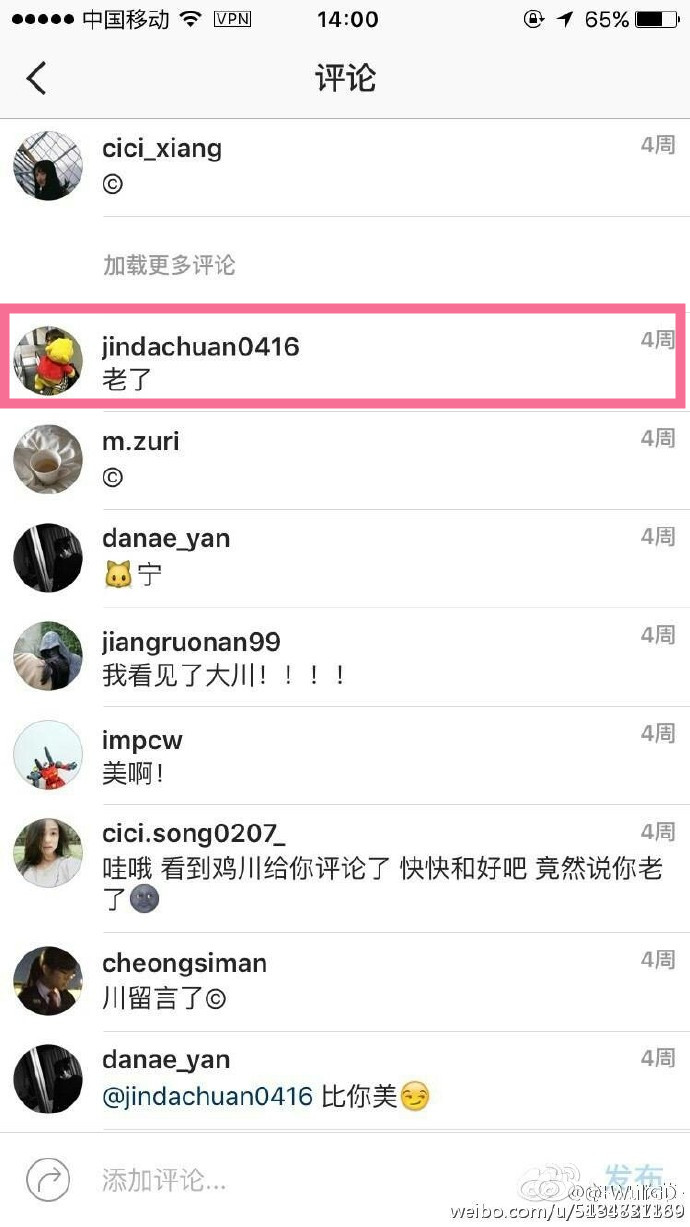
Task: Open m.zuri's profile from avatar
Action: click(47, 459)
